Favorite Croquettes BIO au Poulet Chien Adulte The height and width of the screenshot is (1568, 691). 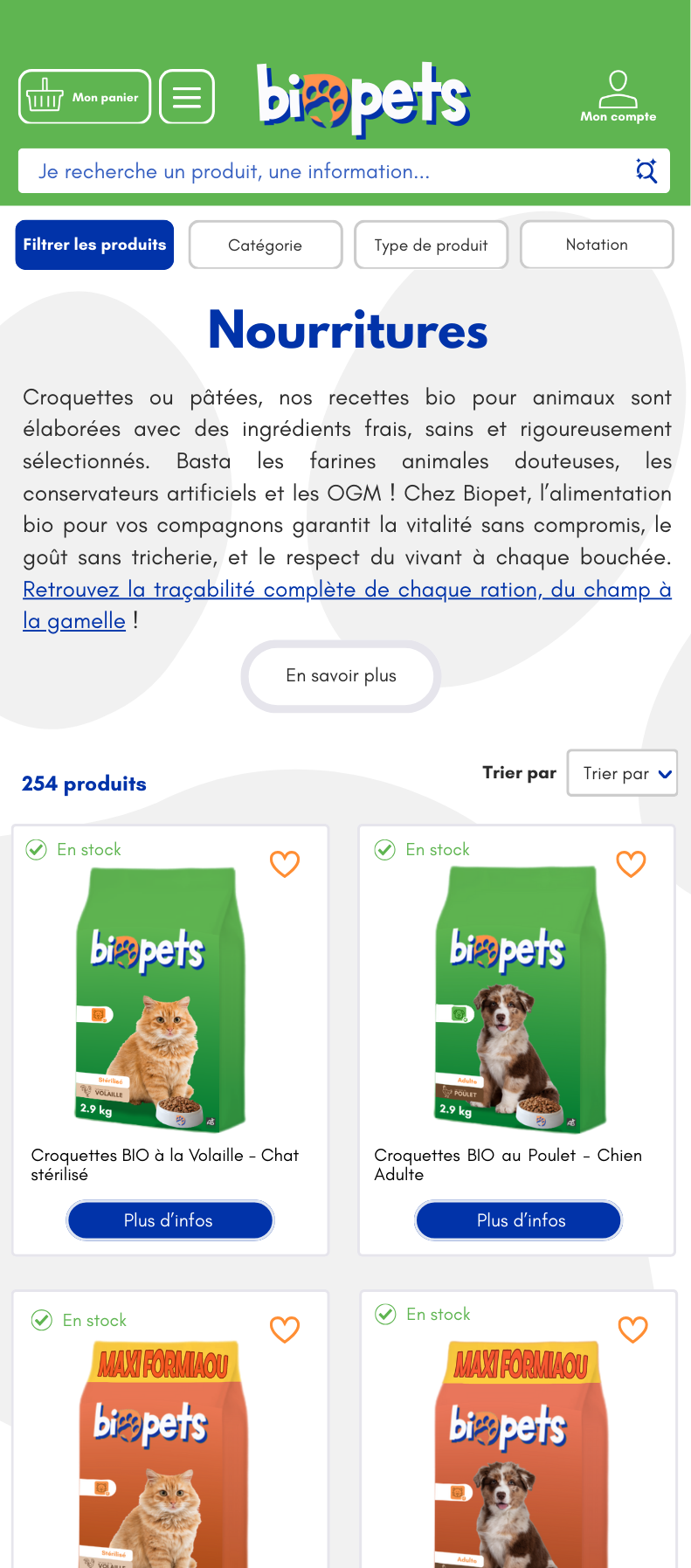point(631,864)
